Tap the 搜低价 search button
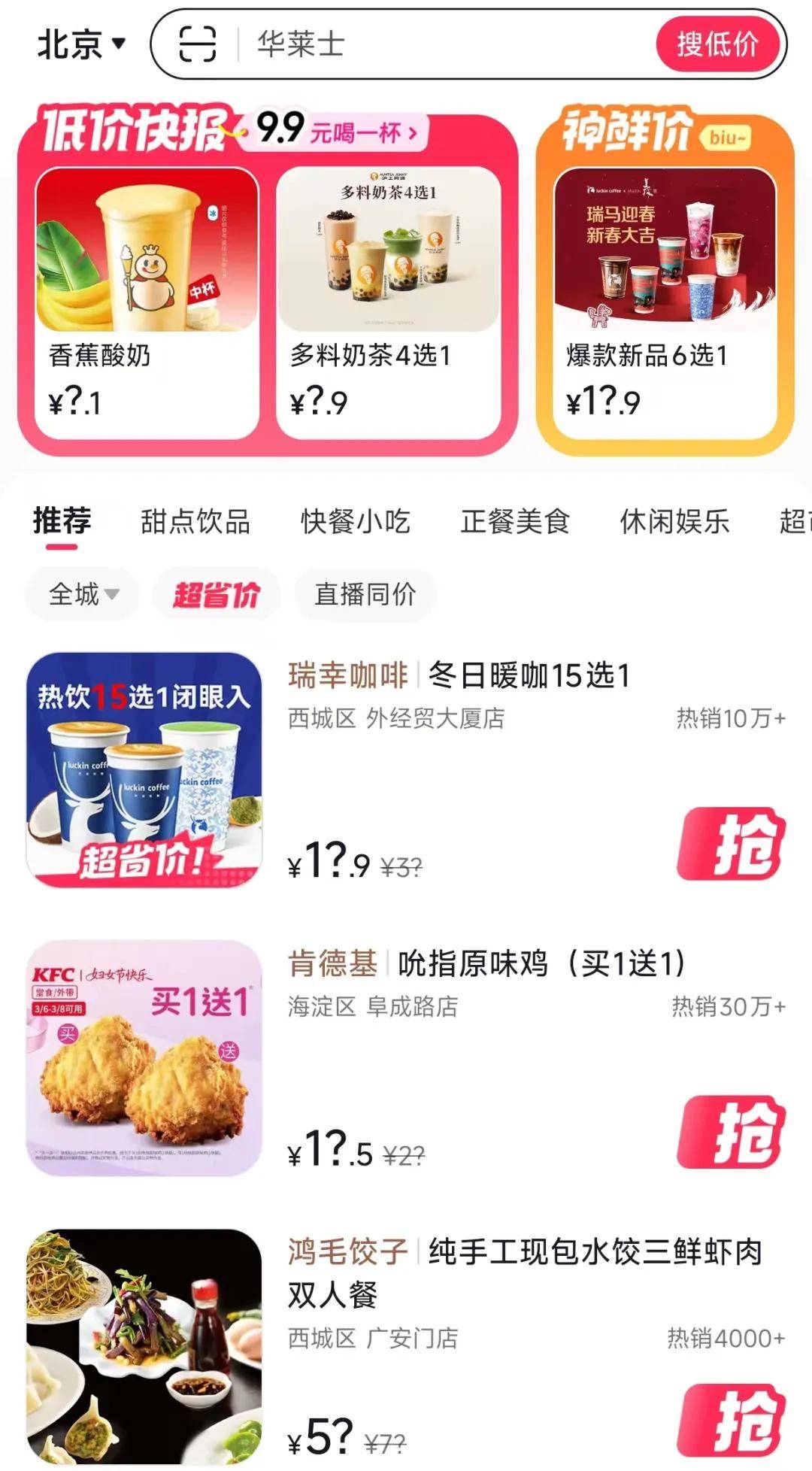This screenshot has height=1471, width=812. (x=718, y=44)
